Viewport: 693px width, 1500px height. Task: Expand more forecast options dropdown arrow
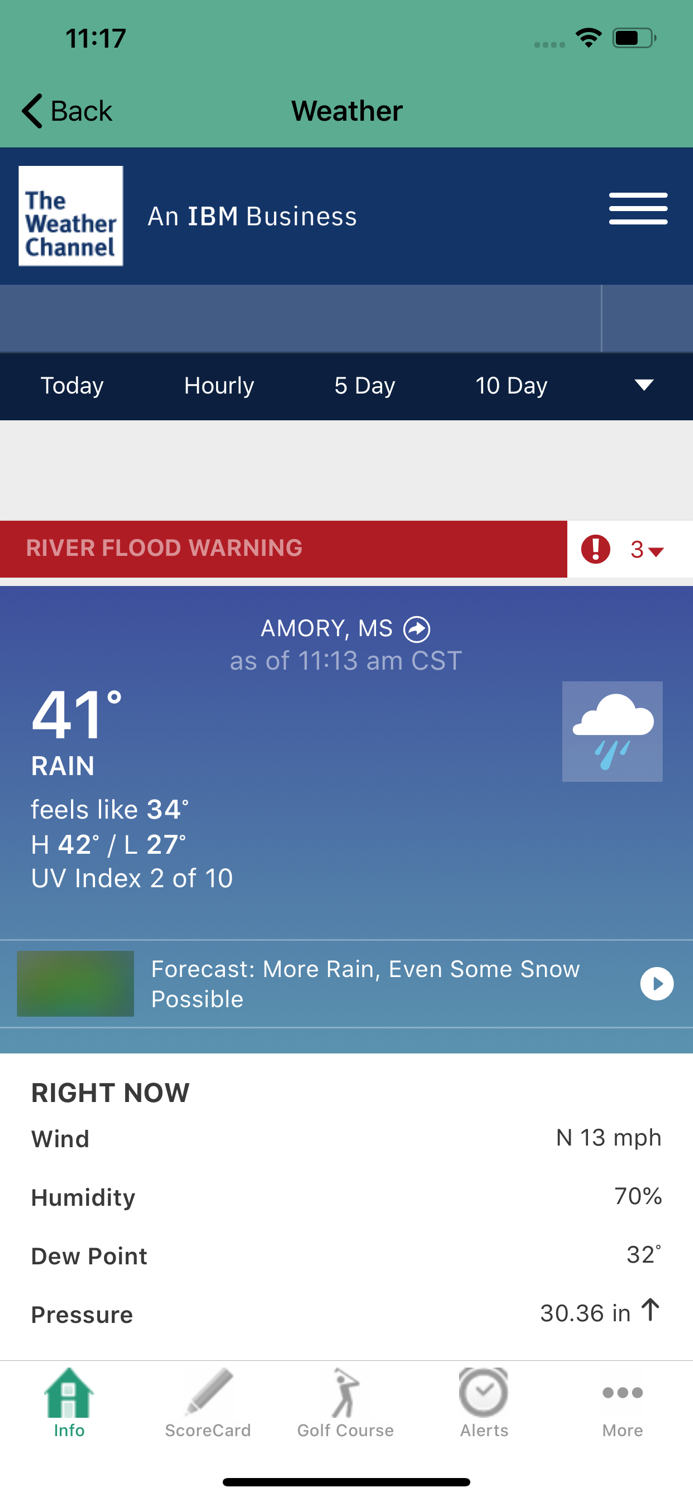click(644, 386)
